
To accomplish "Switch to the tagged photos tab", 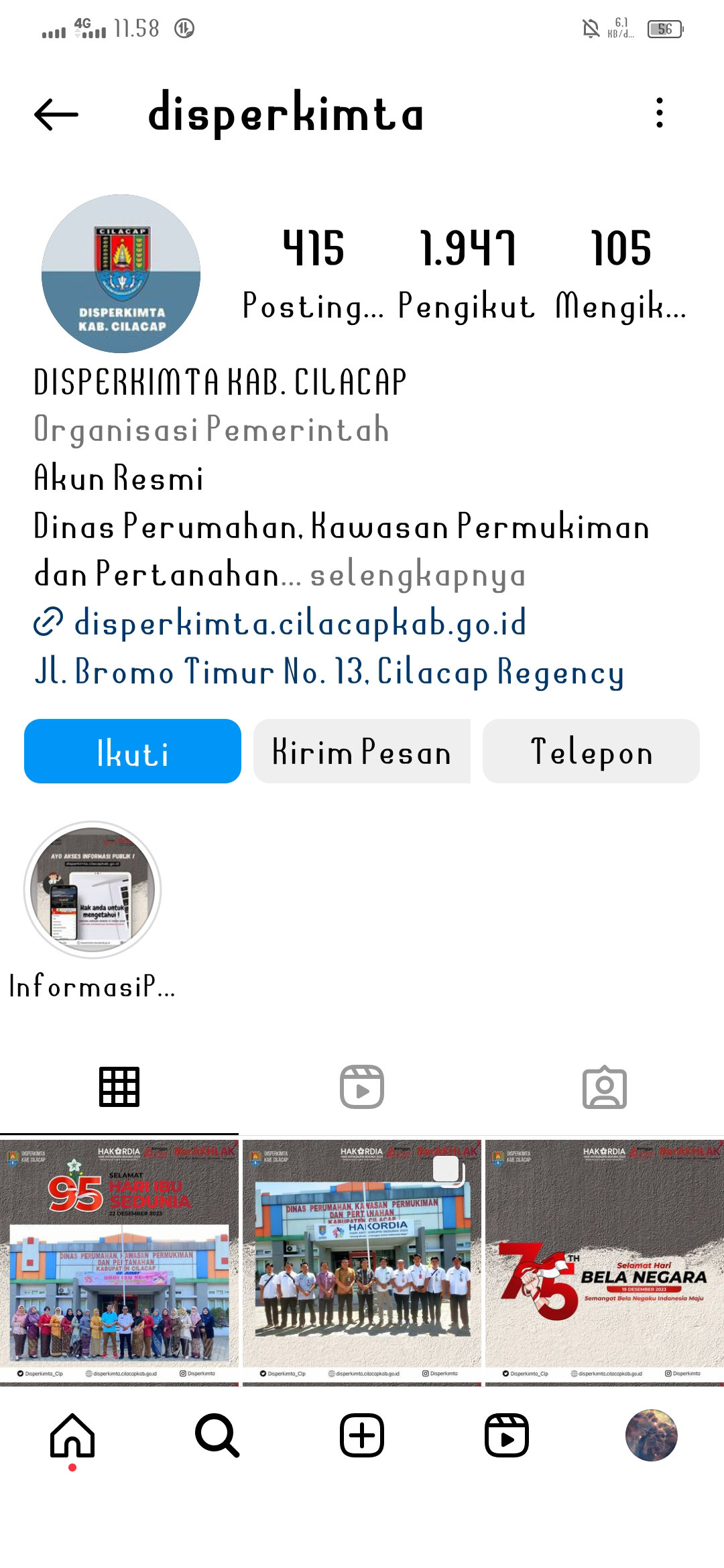I will [604, 1087].
